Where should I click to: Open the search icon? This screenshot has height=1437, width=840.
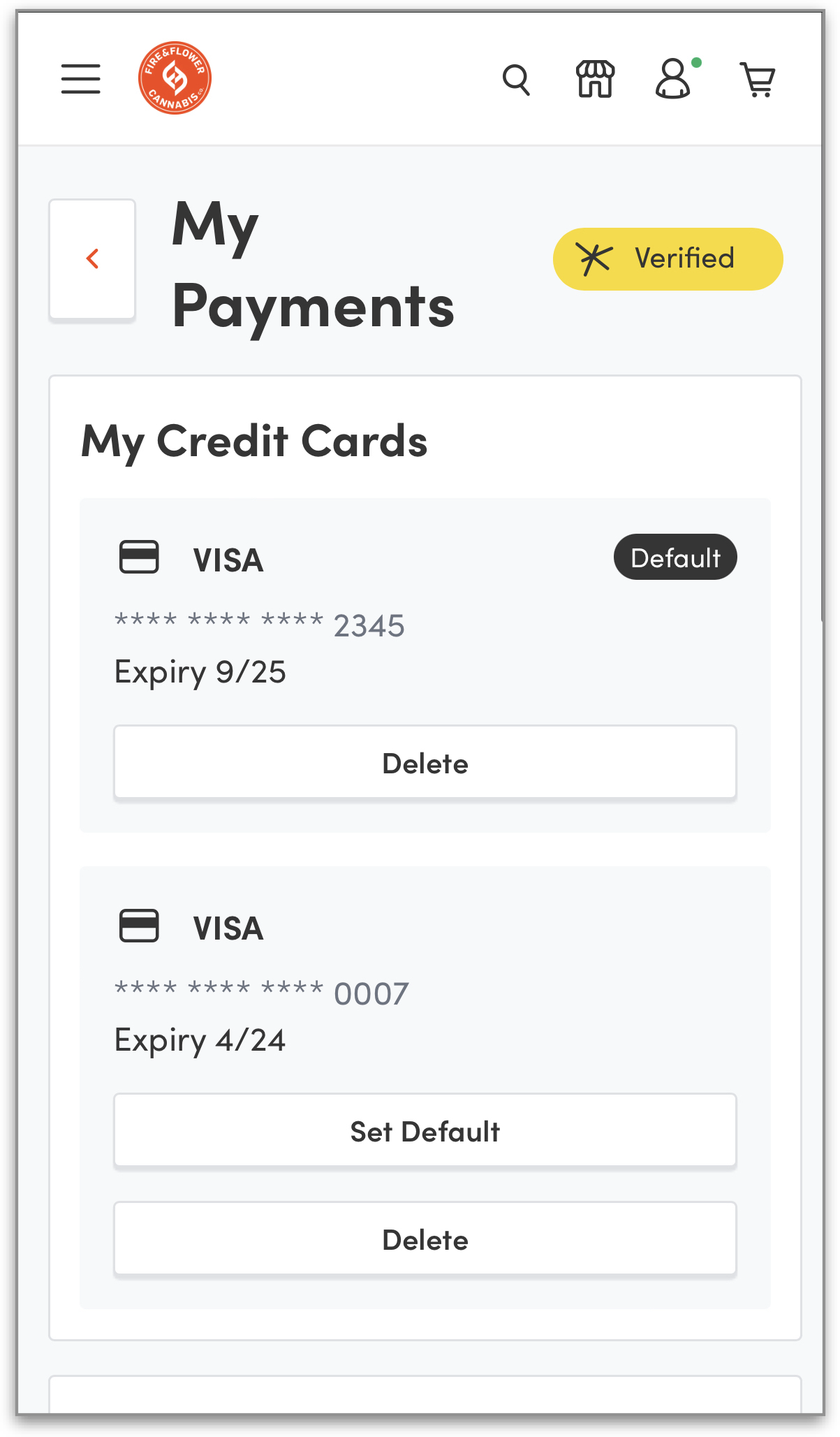[516, 80]
